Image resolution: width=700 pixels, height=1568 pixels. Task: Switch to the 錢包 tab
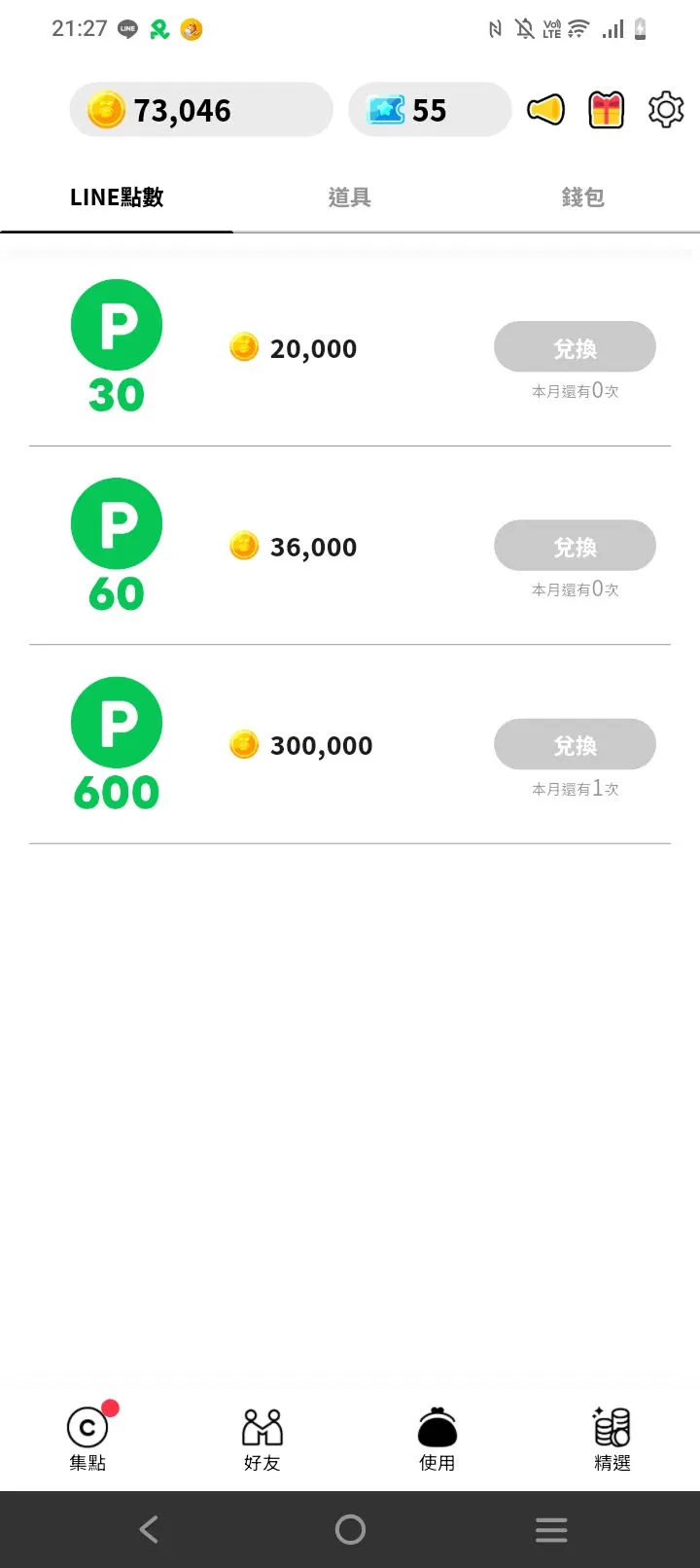pos(582,197)
